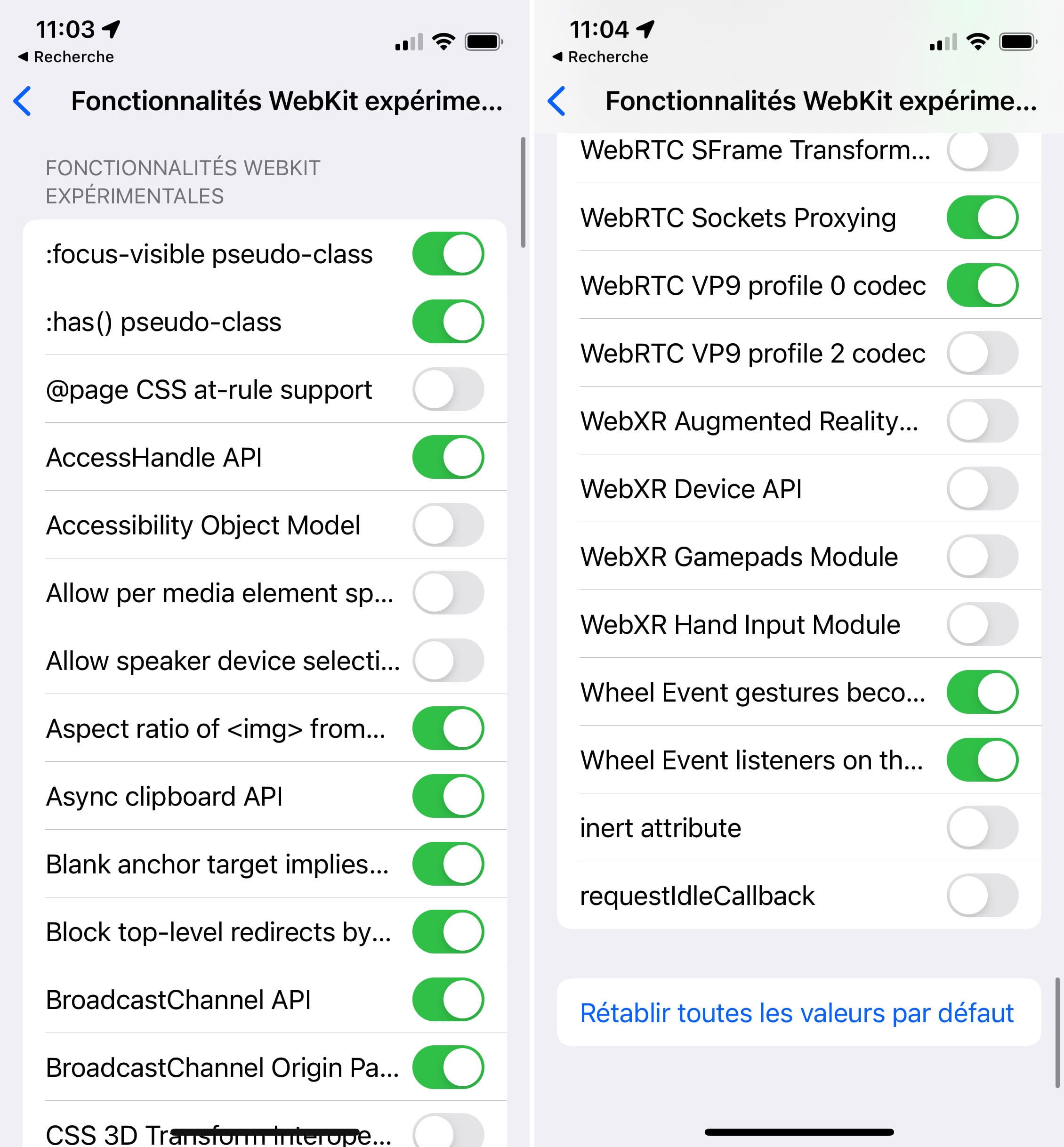Disable Async clipboard API
This screenshot has height=1147, width=1064.
[x=448, y=796]
